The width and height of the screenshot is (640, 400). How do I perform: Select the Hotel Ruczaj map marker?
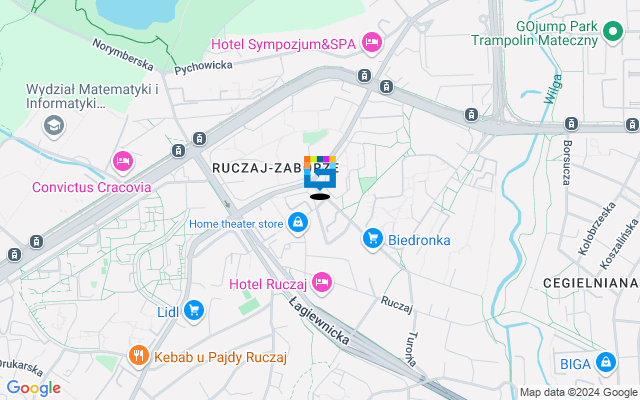tap(322, 282)
